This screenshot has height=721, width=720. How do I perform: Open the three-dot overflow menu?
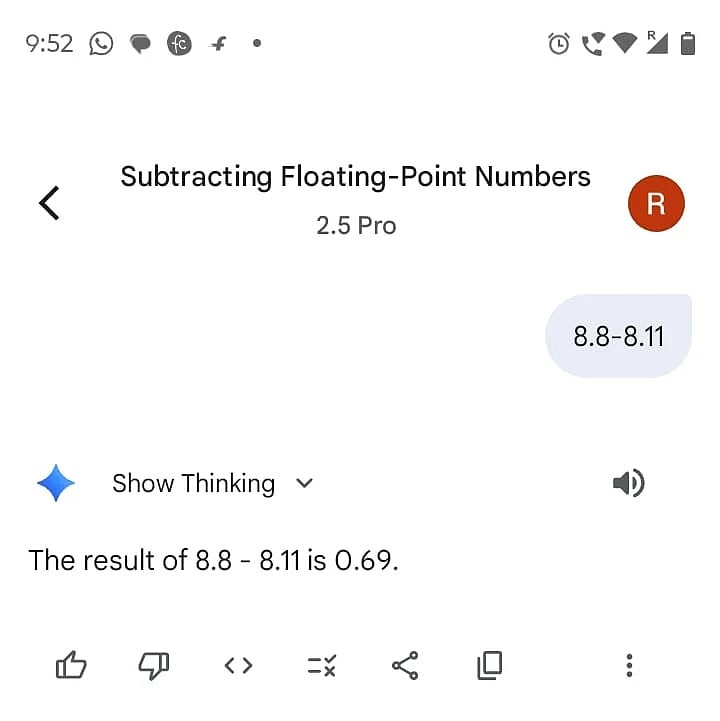pos(629,665)
